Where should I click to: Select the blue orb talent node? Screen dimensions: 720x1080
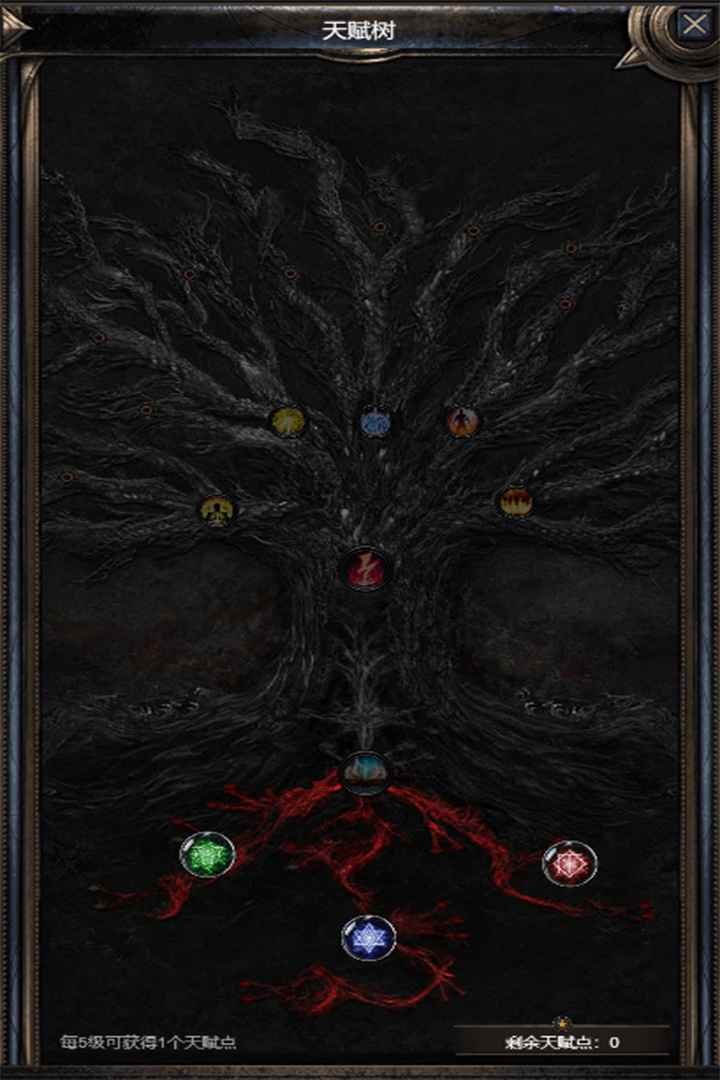375,421
